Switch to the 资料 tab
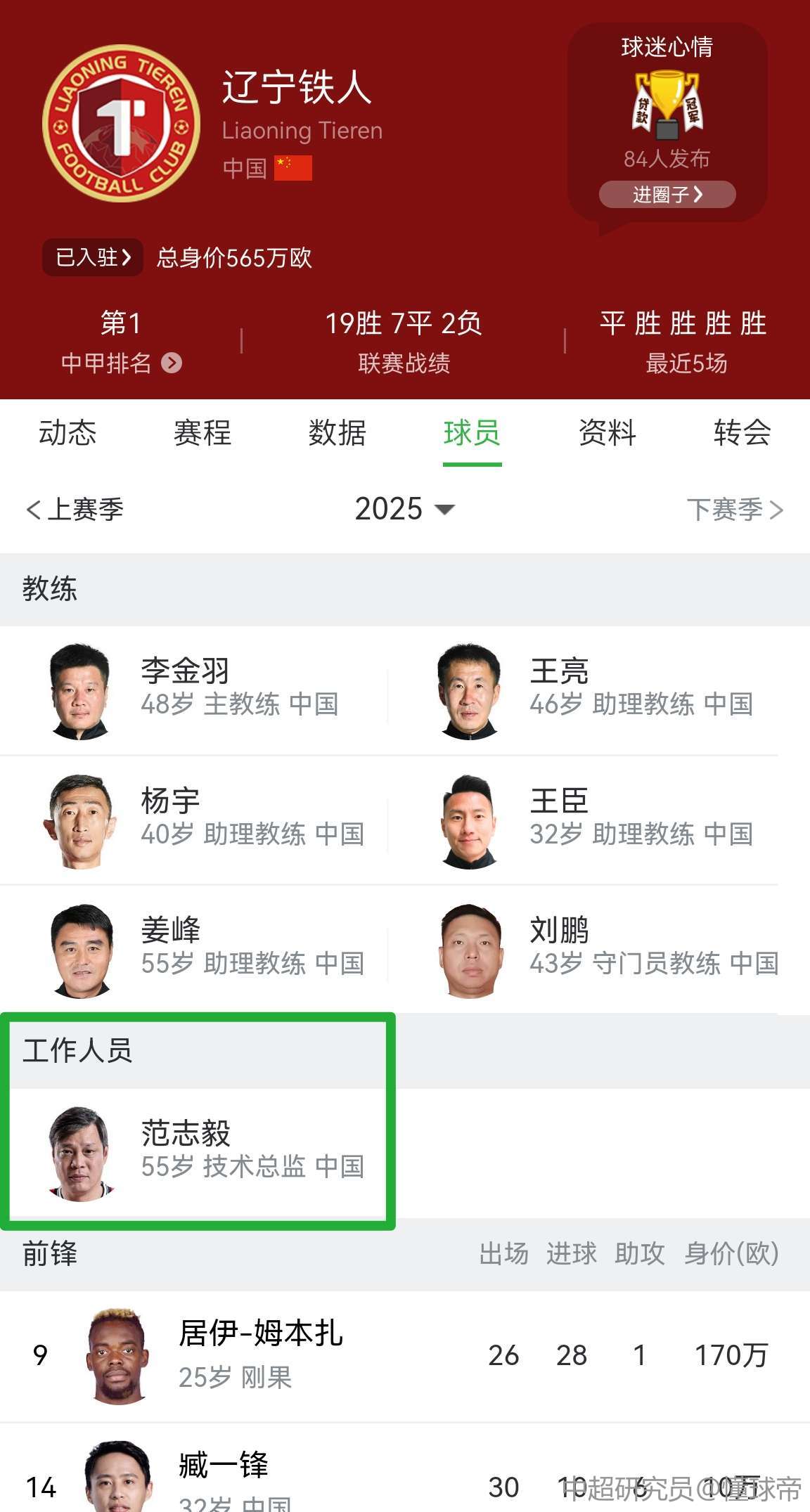This screenshot has width=810, height=1512. 607,433
